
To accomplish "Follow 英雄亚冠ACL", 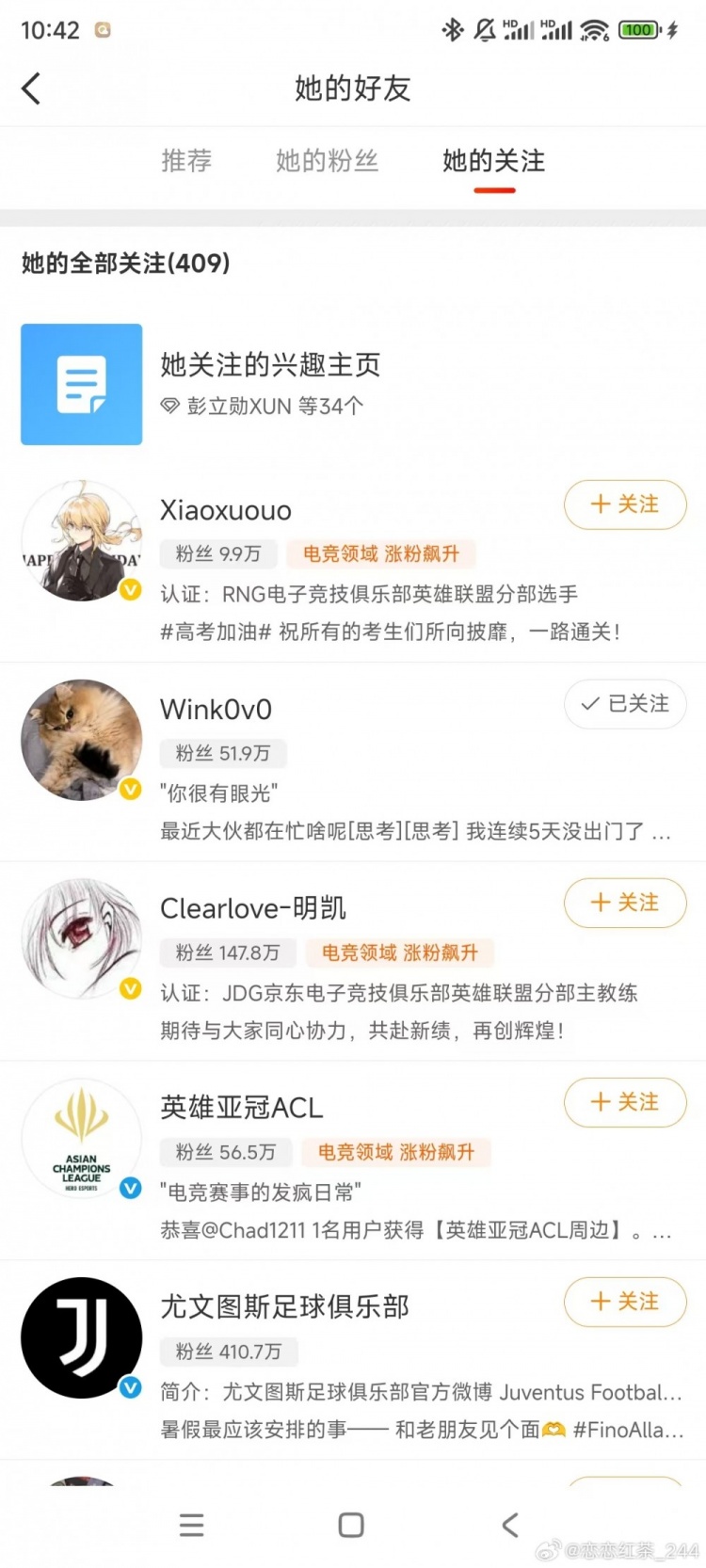I will pyautogui.click(x=624, y=1102).
